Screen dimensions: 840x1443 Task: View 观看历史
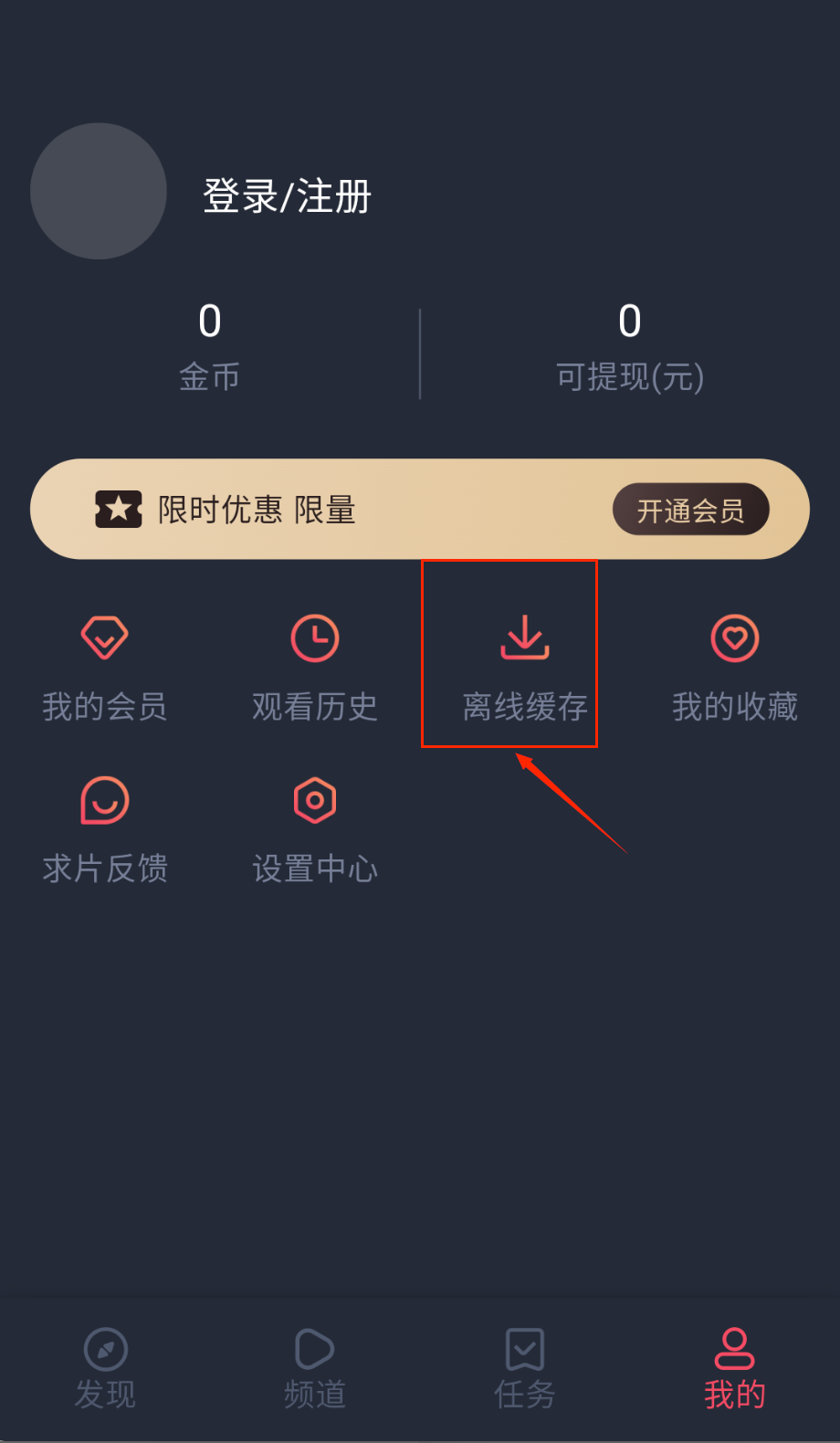tap(315, 667)
